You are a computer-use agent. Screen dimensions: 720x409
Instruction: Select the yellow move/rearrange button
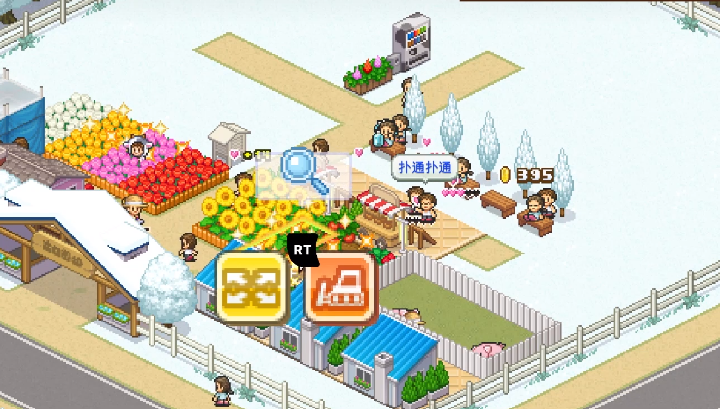coord(254,287)
